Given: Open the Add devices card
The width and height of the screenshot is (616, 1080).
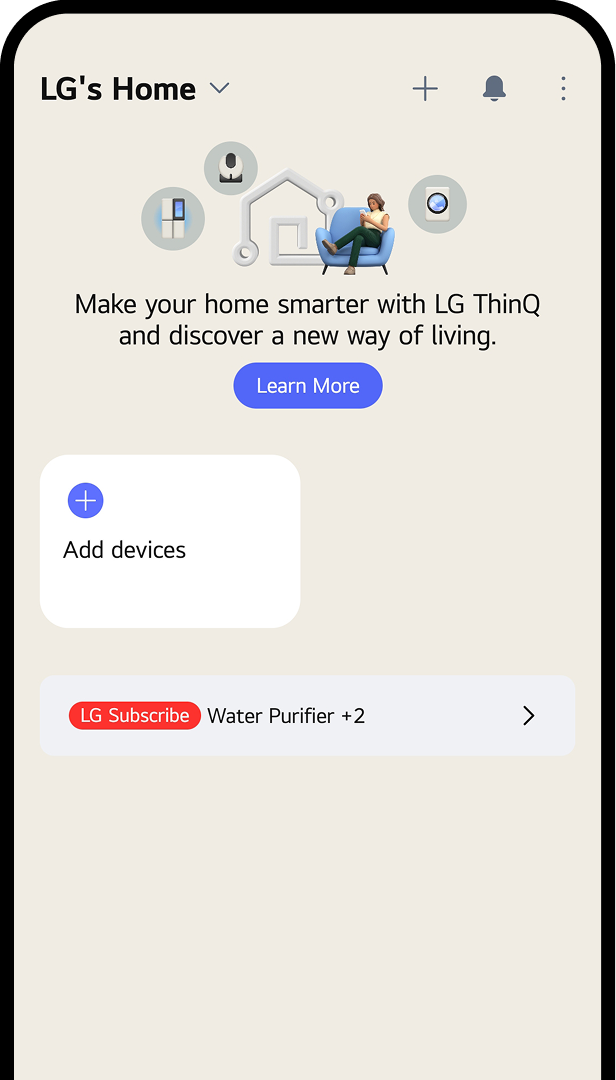Looking at the screenshot, I should [x=170, y=541].
